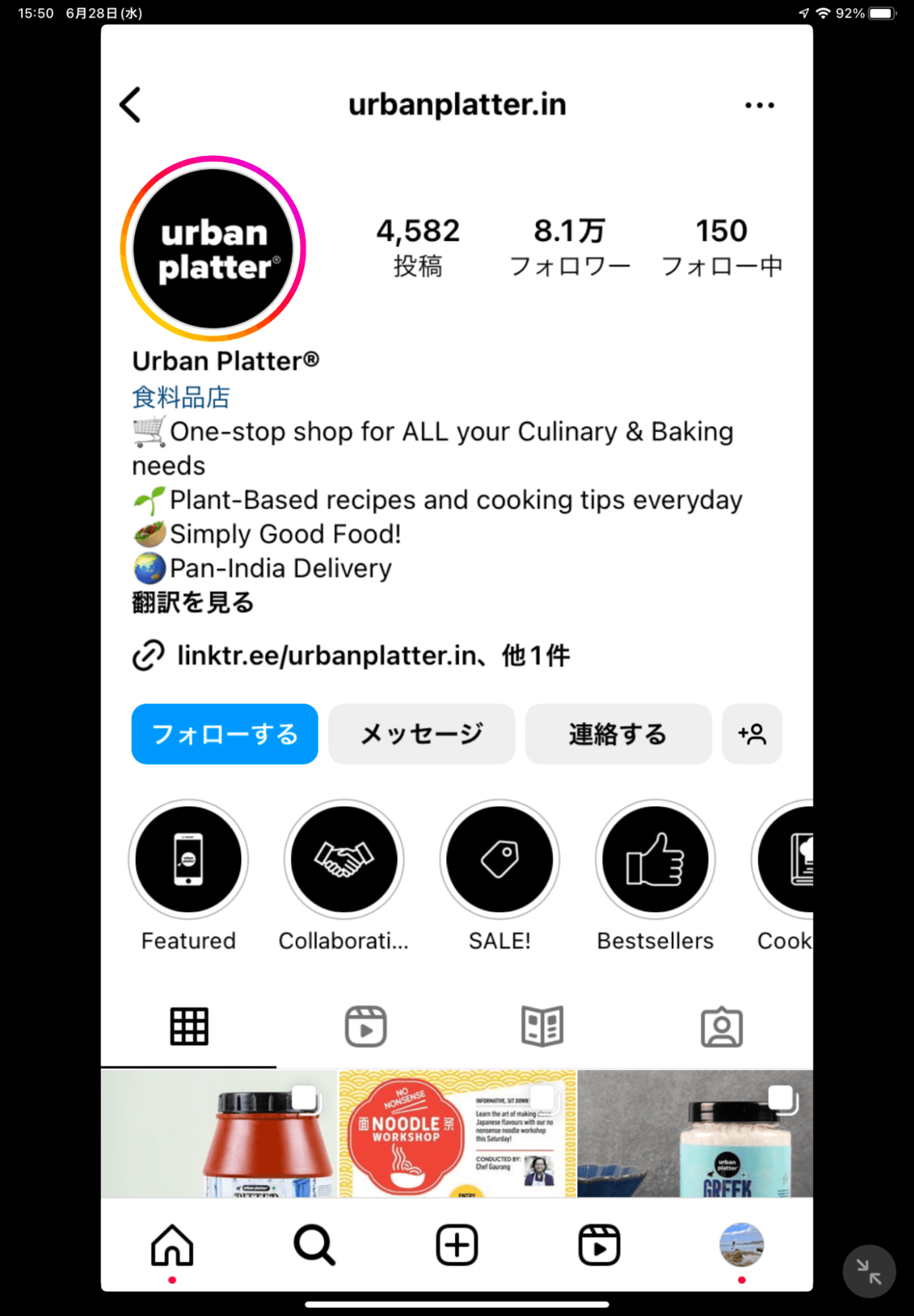Screen dimensions: 914x1316
Task: Tap the blue フォローする follow button
Action: 224,733
